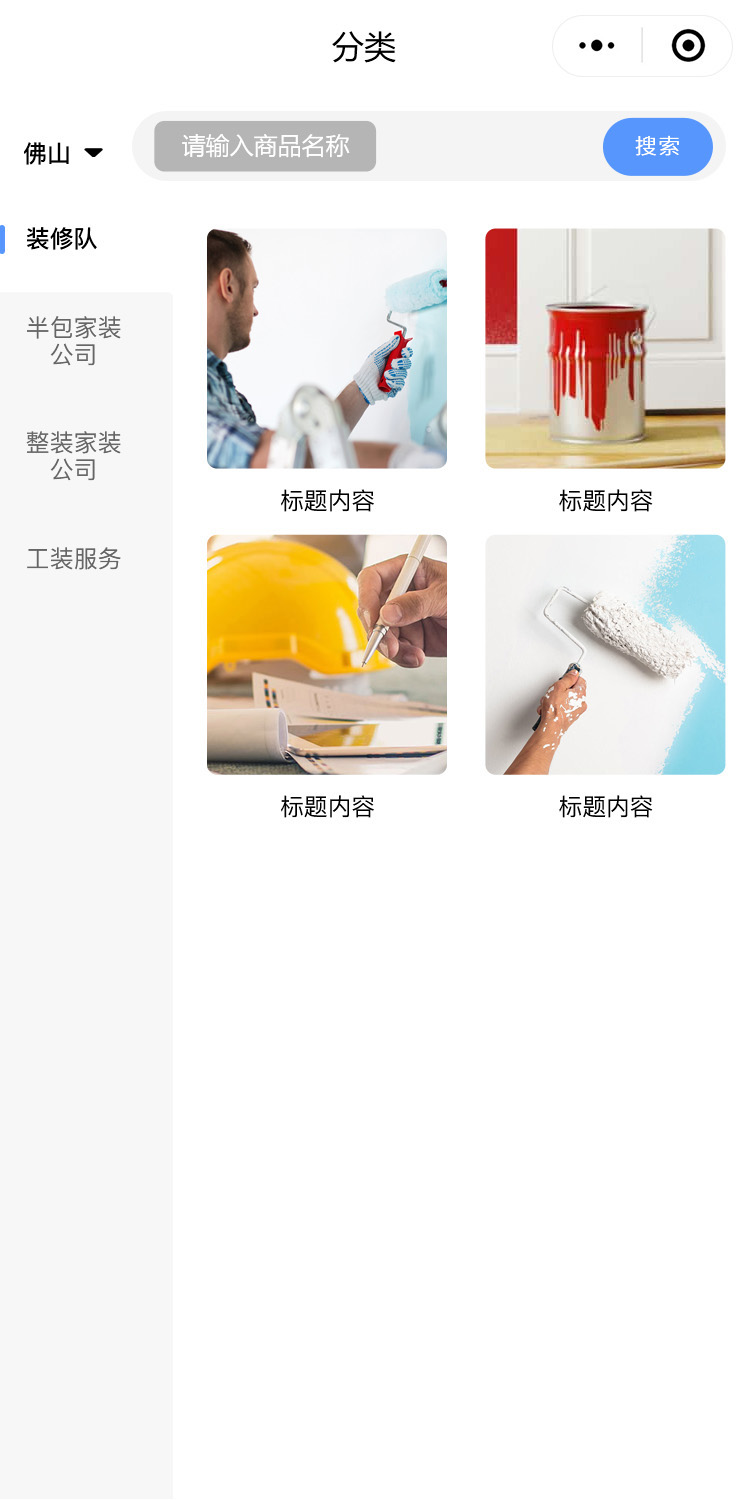Open the red paint can item
Screen dimensions: 750x1500
coord(605,348)
